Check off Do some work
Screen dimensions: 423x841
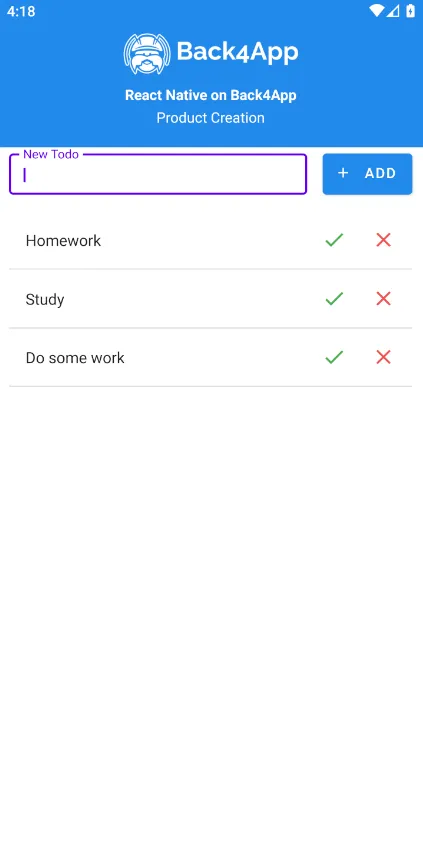(x=334, y=357)
